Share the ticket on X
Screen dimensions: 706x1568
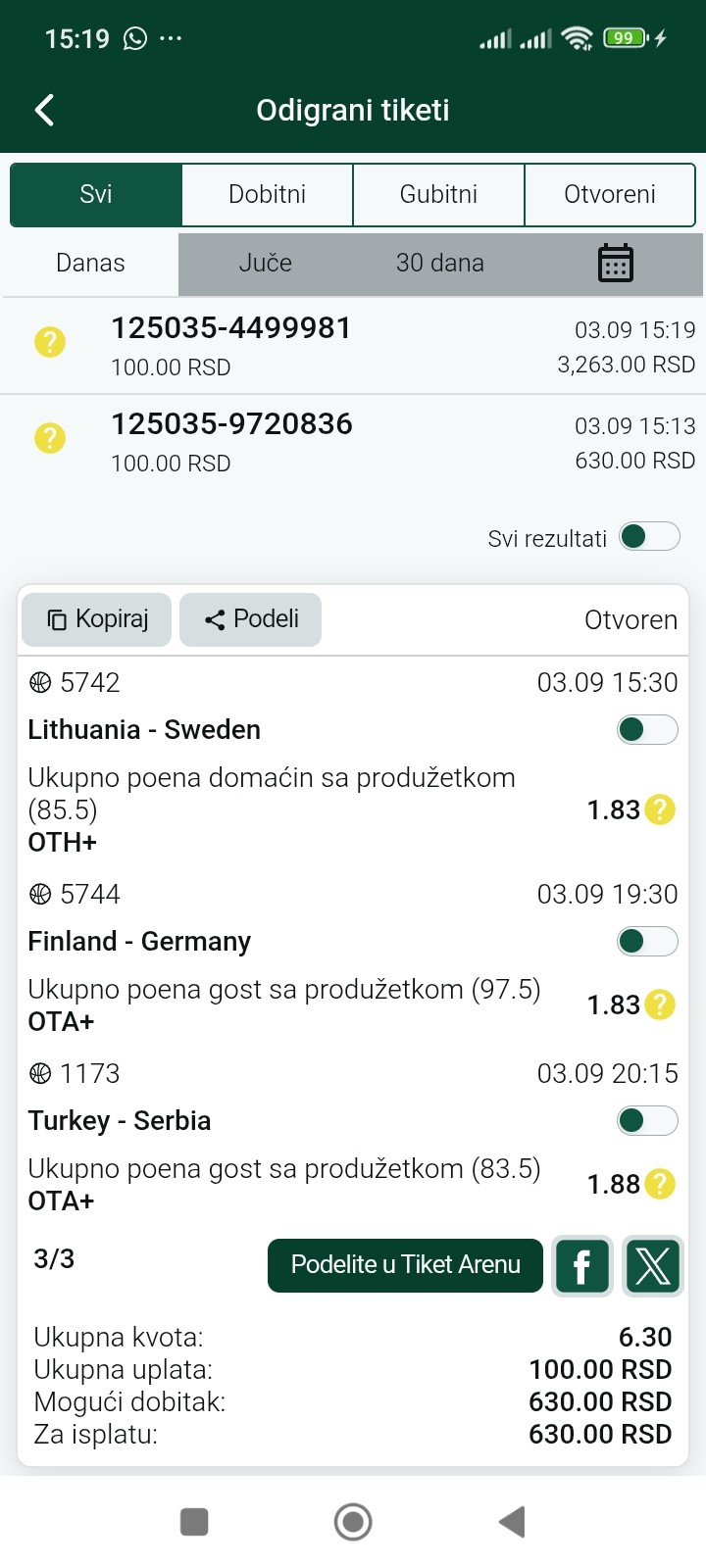point(653,1266)
